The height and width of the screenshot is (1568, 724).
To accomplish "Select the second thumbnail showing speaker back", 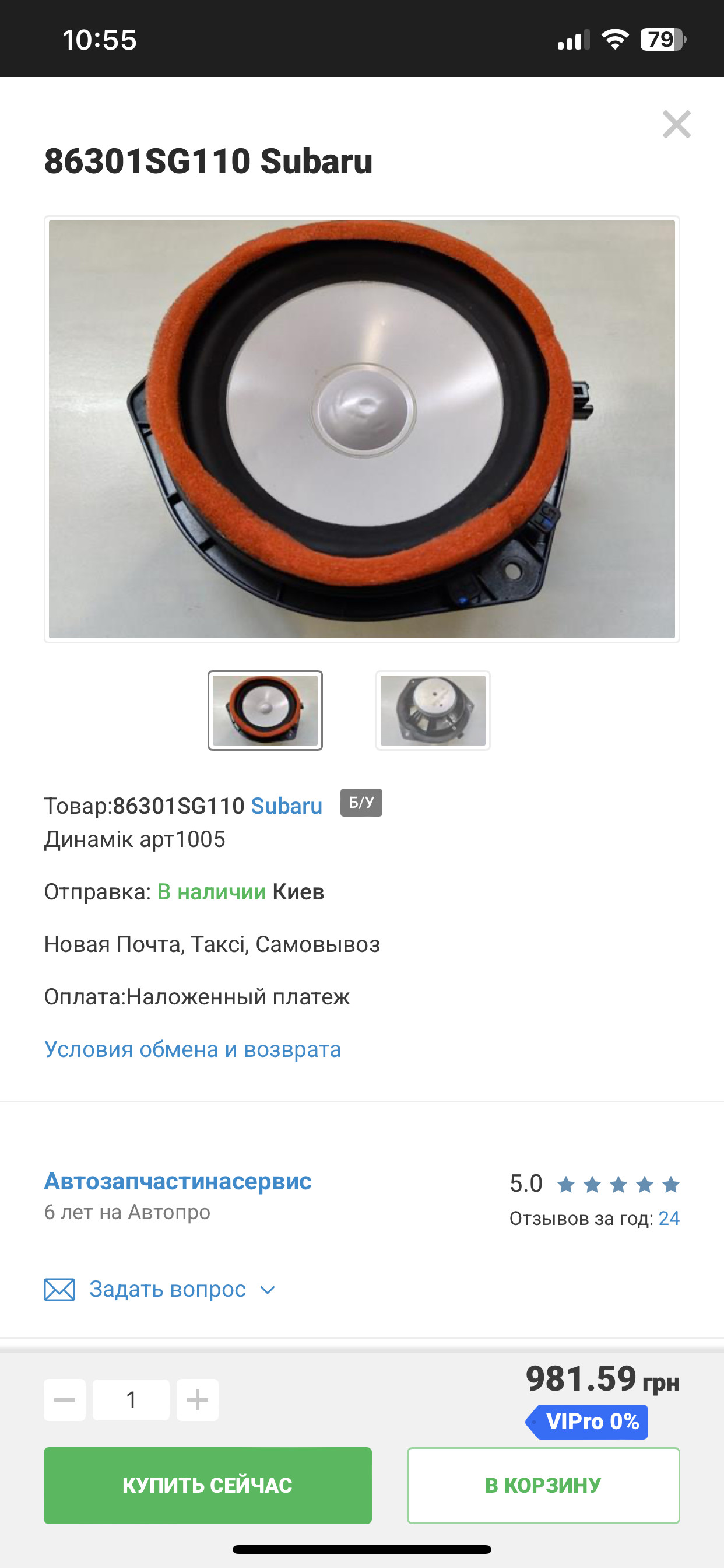I will click(x=433, y=710).
